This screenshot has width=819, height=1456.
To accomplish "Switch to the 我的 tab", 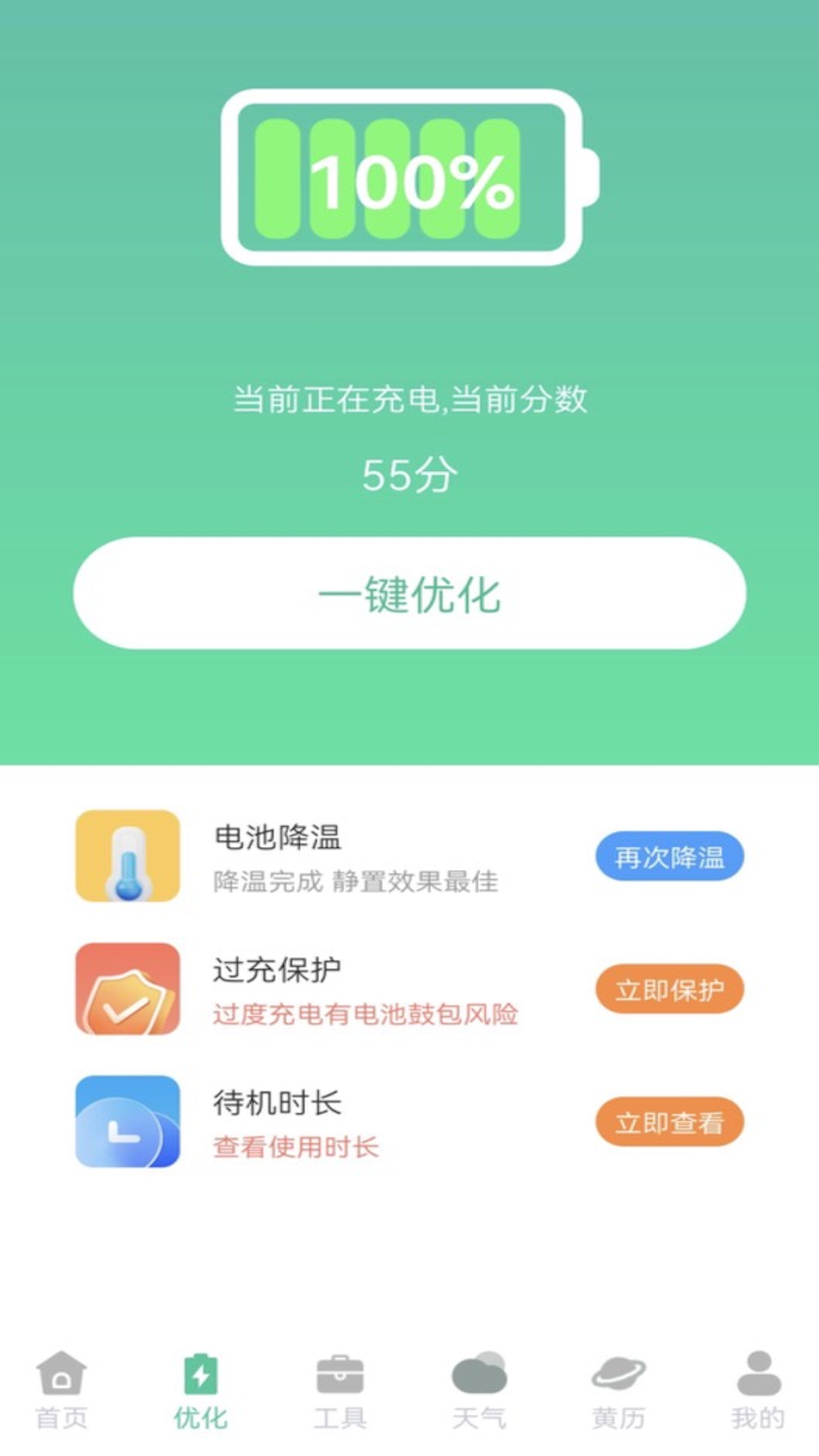I will [758, 1389].
